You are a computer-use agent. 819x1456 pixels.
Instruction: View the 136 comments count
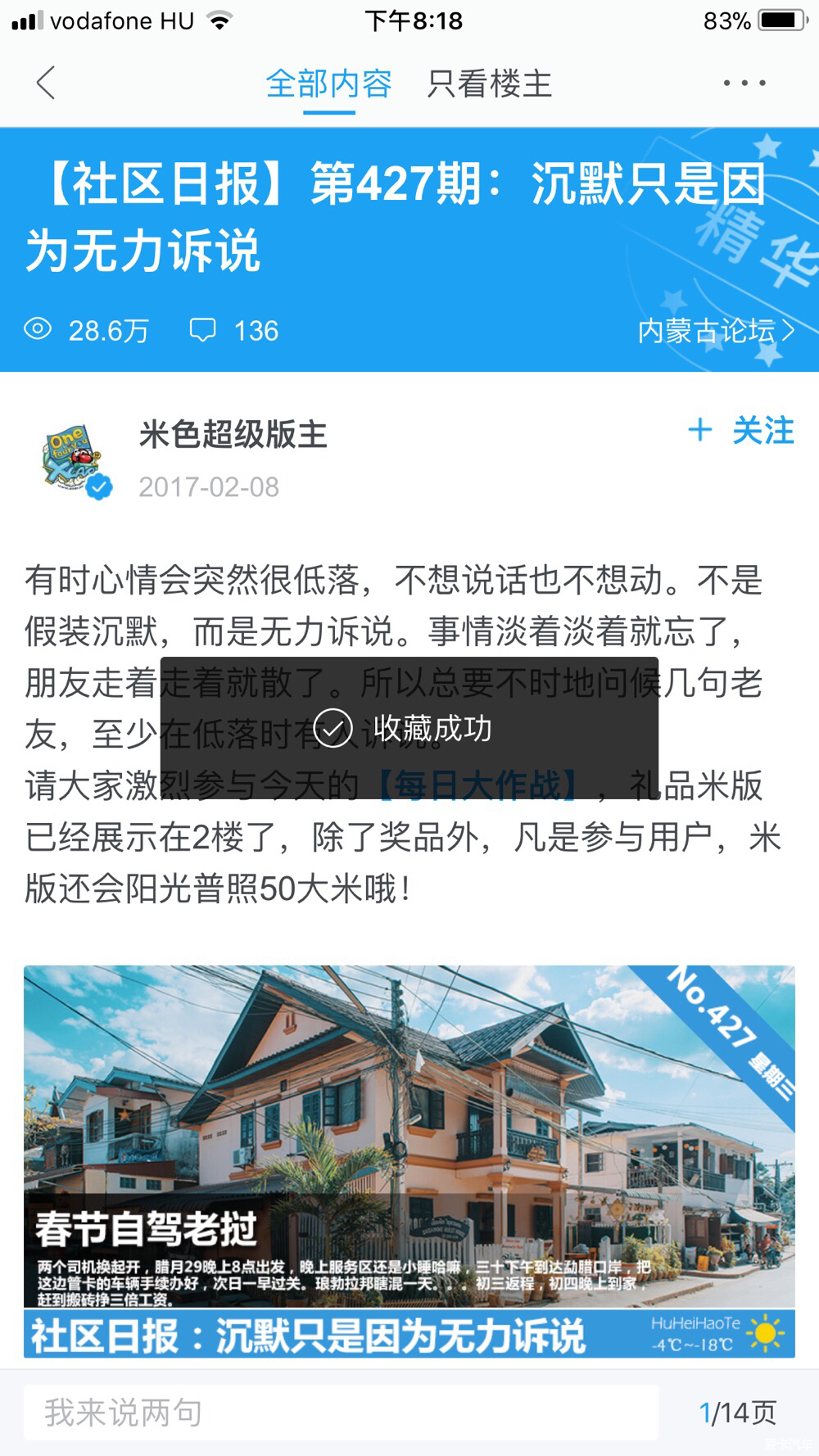235,331
